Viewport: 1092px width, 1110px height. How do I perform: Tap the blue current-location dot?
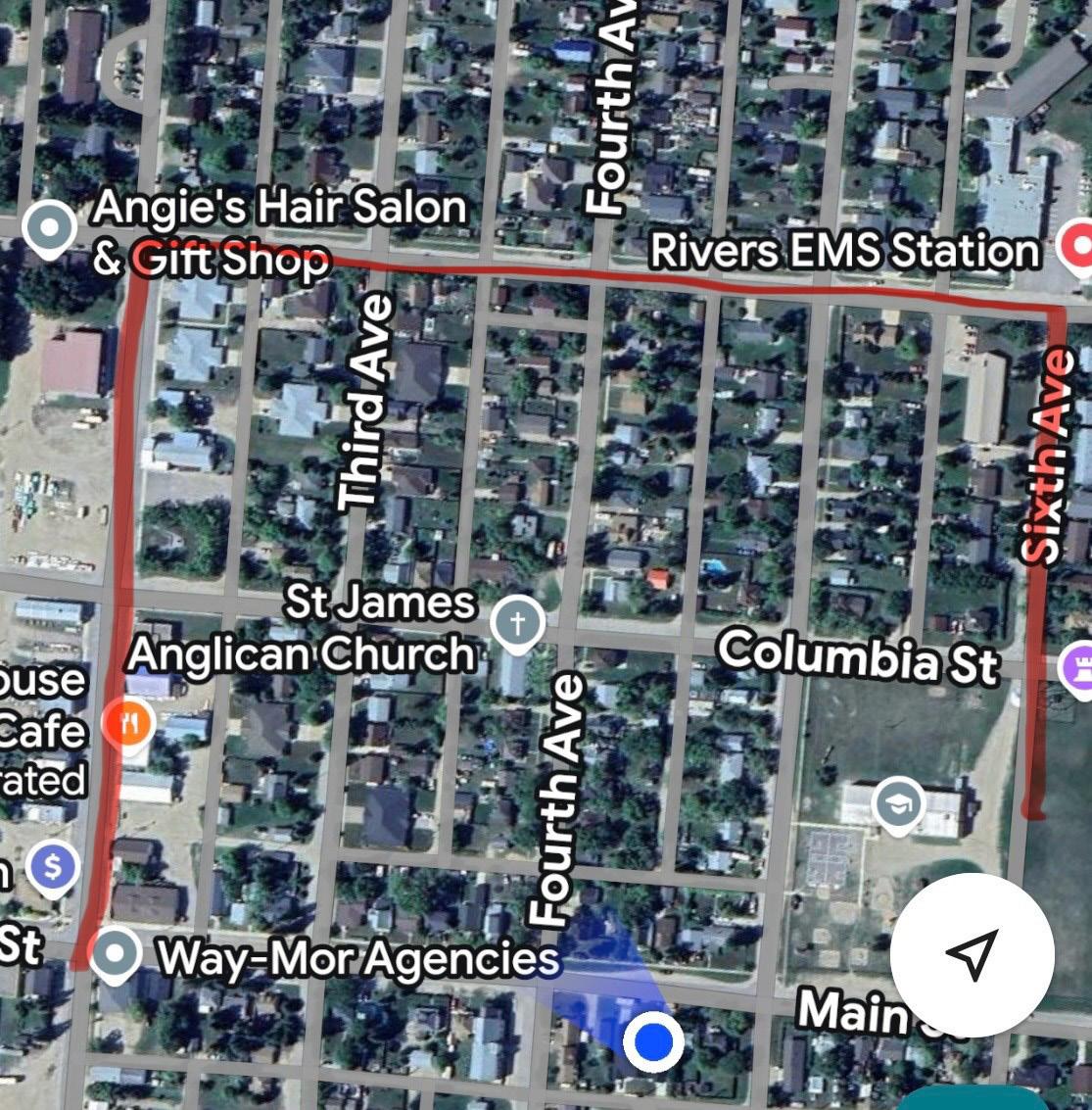coord(653,1041)
